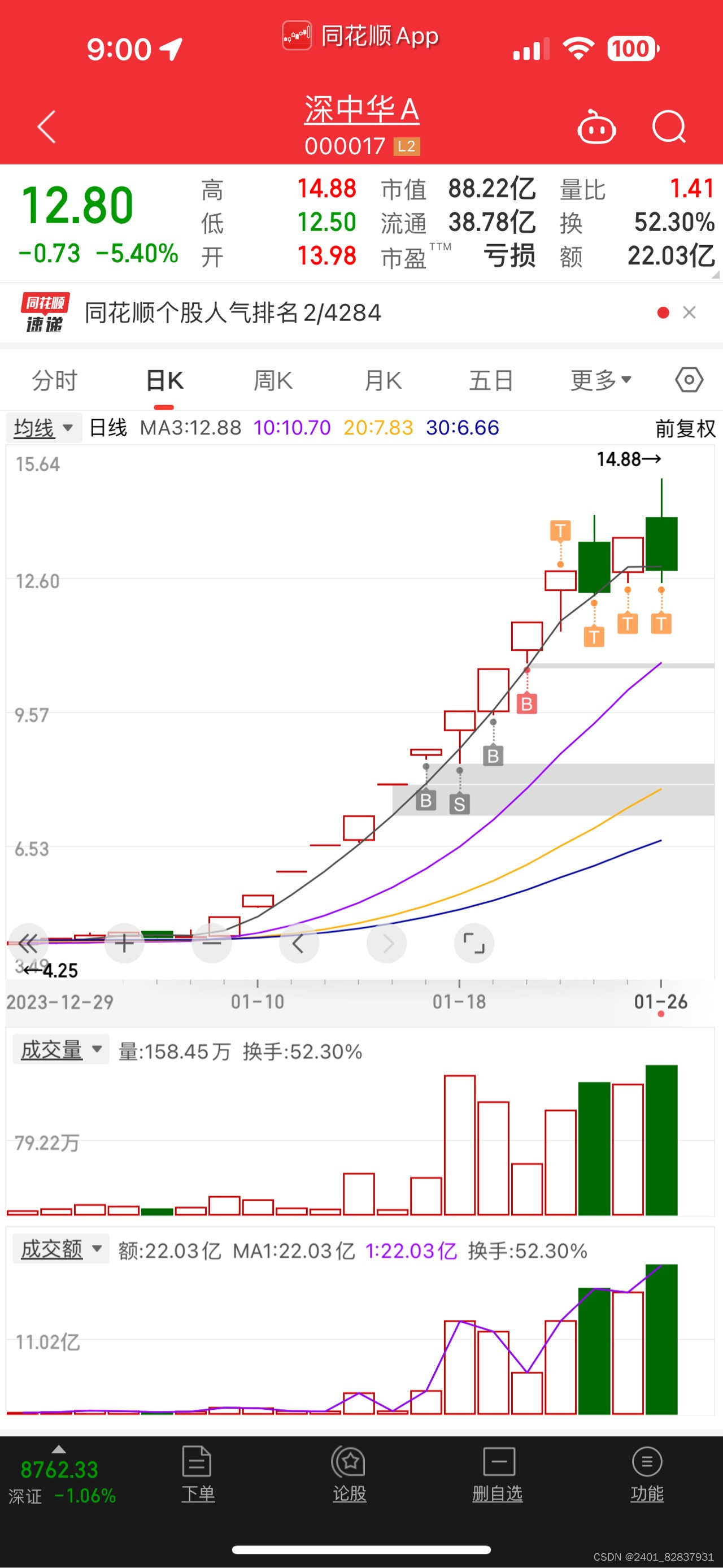
Task: Dismiss the 同花顺速递 popularity banner
Action: click(689, 313)
